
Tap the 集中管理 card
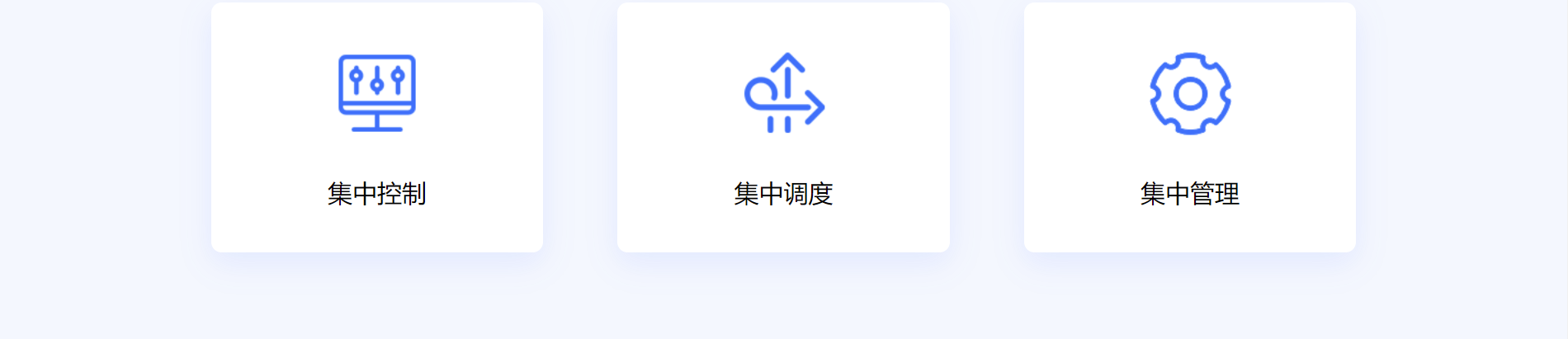(x=1189, y=128)
